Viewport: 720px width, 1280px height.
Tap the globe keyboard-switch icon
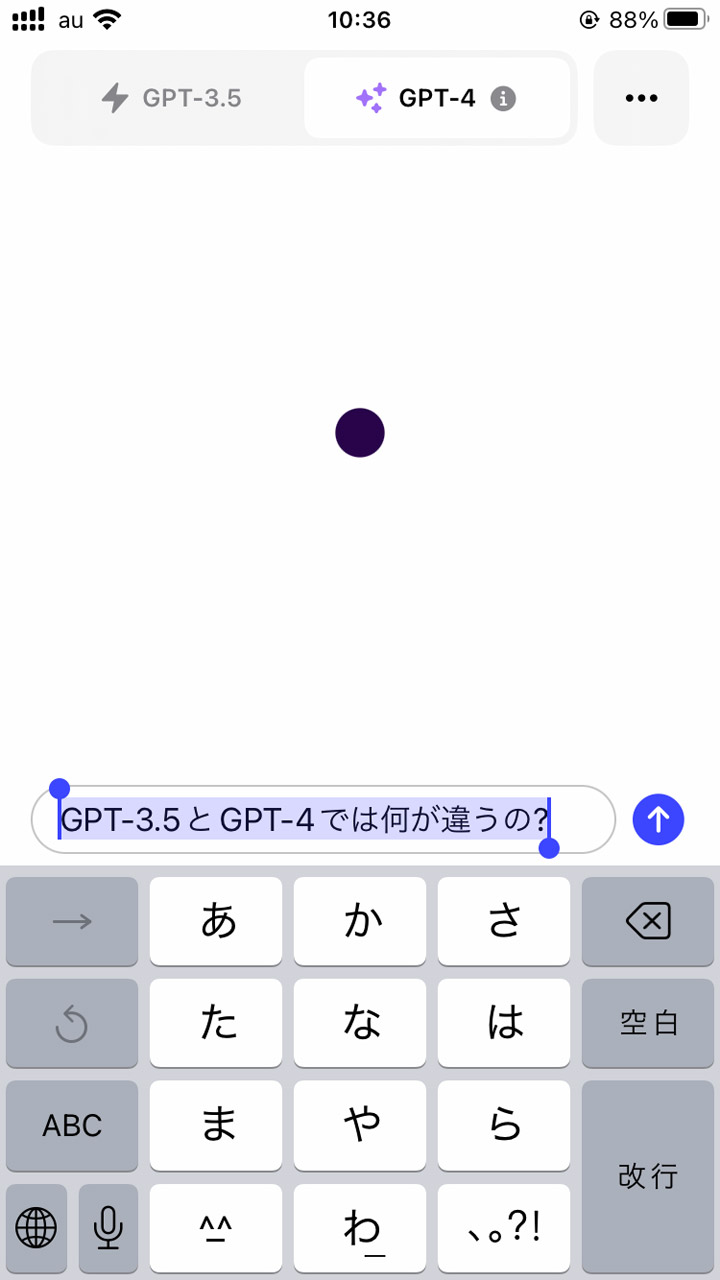pyautogui.click(x=36, y=1229)
